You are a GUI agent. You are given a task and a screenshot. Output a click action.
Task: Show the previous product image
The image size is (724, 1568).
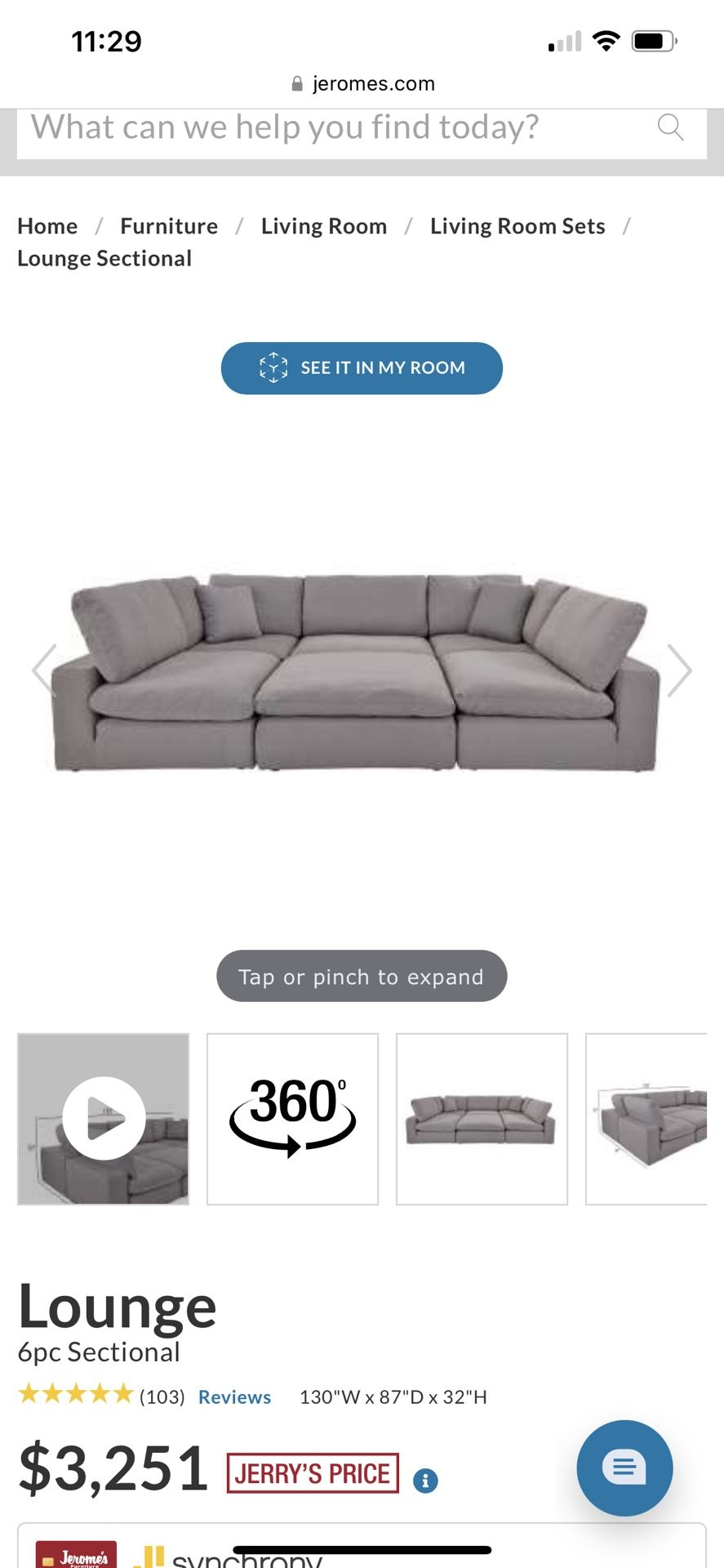click(x=44, y=670)
